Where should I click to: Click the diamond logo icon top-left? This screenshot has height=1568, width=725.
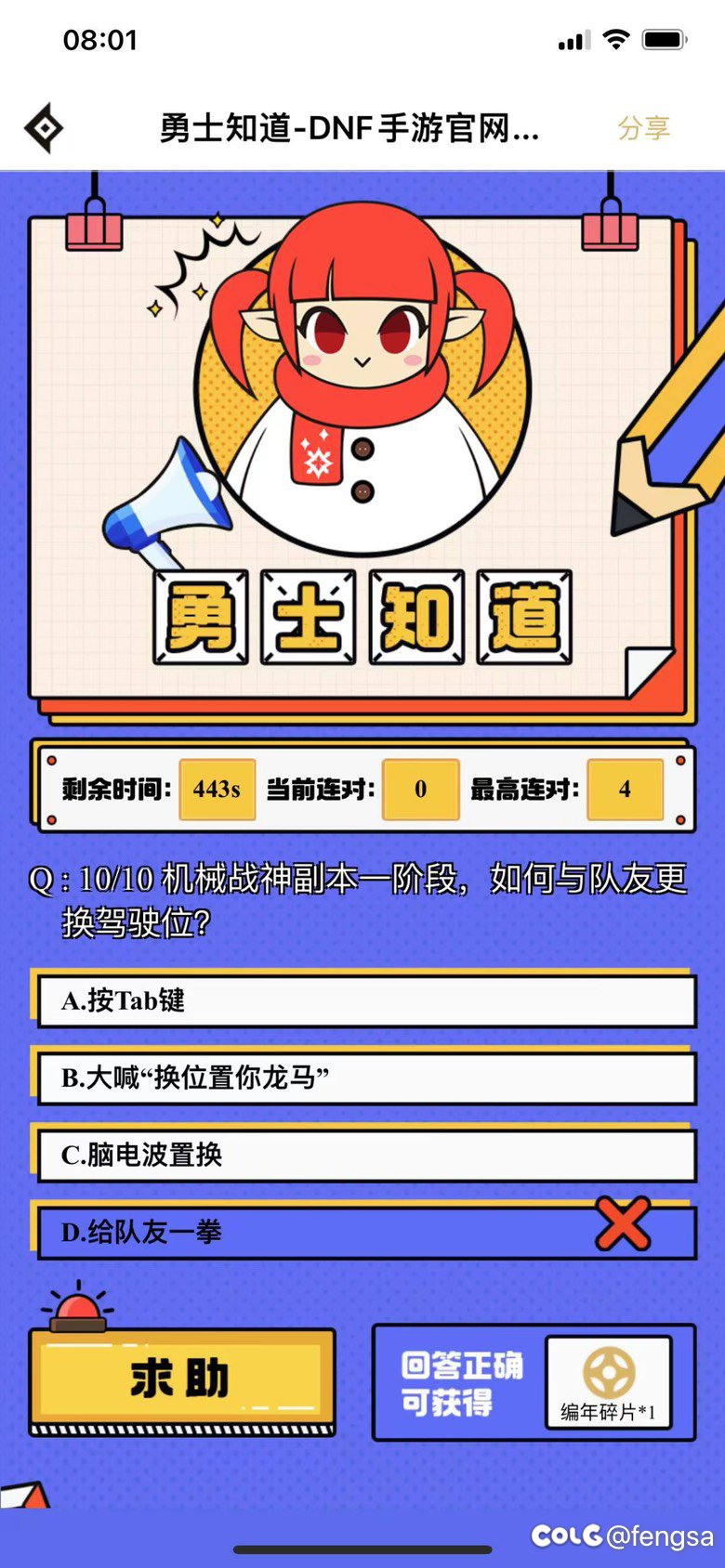point(44,126)
